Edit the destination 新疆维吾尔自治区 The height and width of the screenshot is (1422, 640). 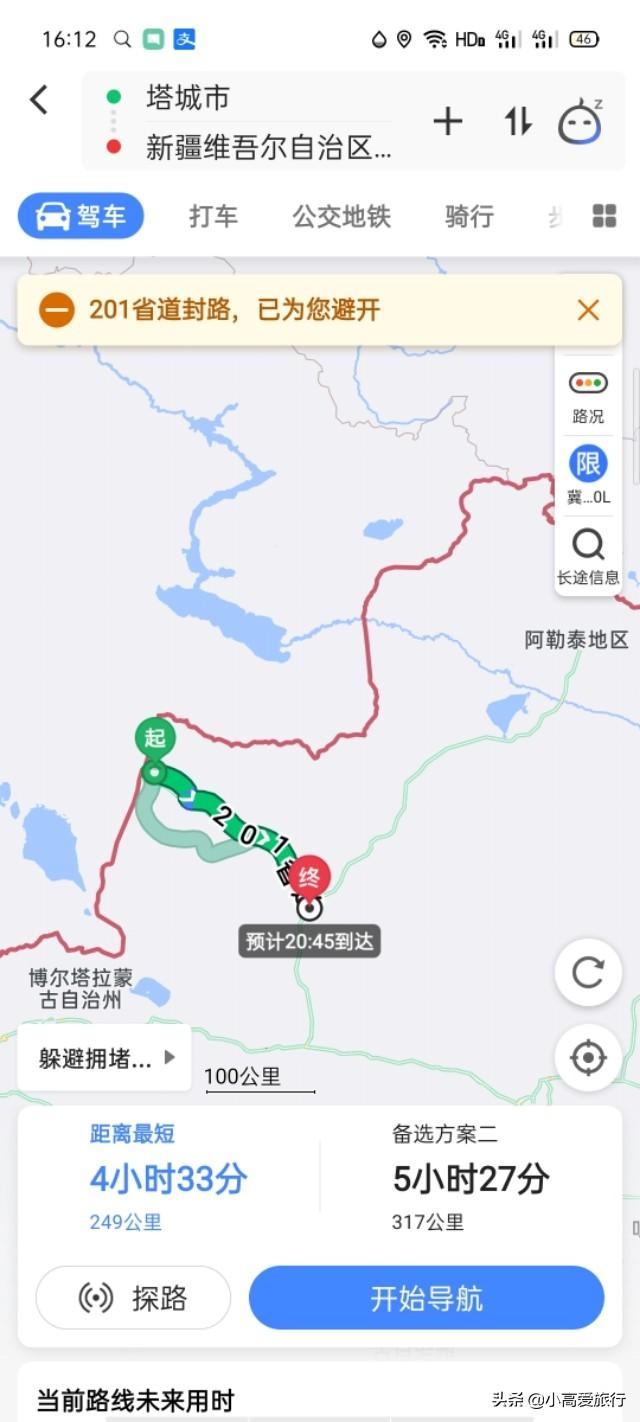tap(268, 148)
